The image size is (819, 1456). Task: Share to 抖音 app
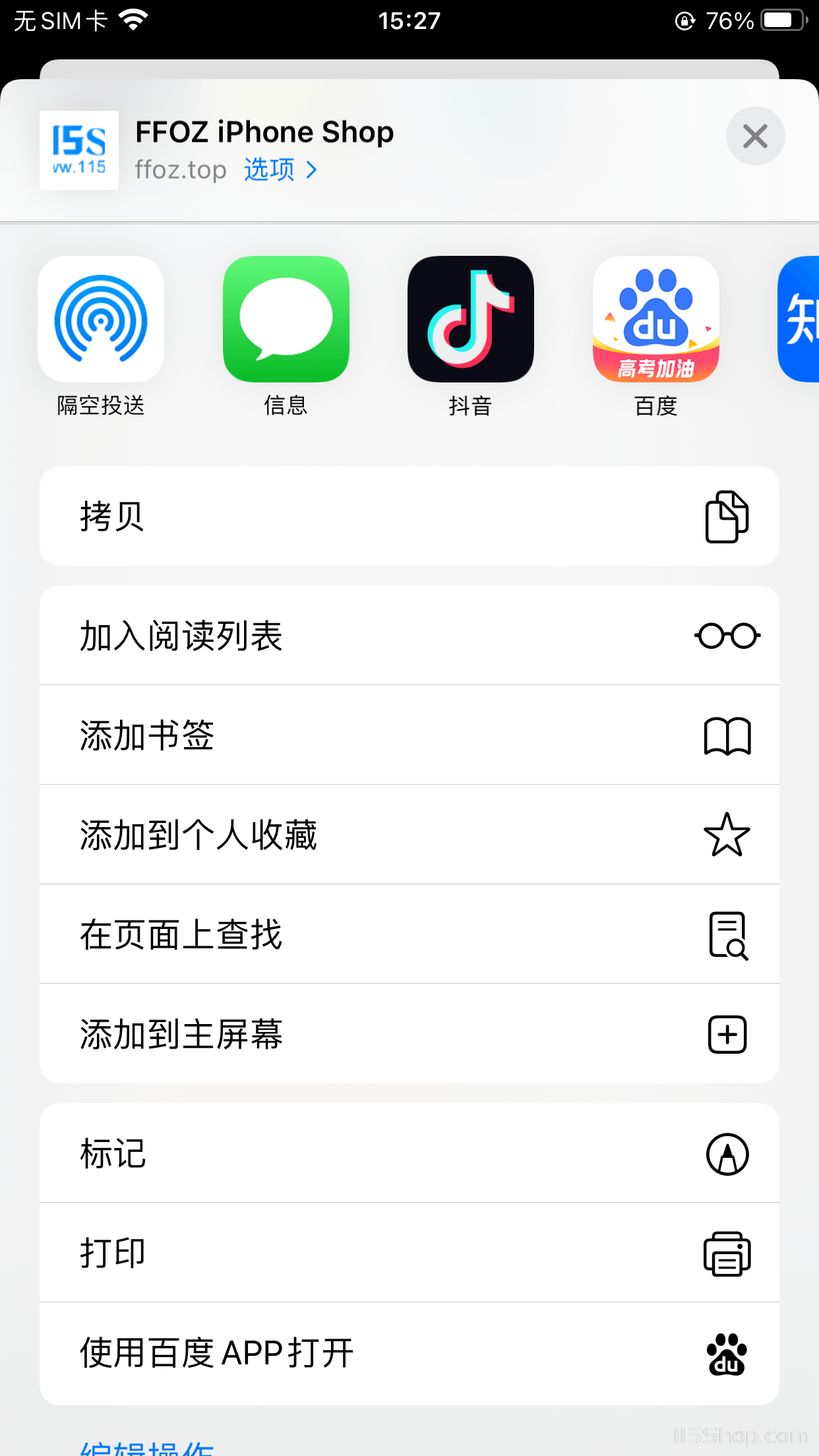tap(470, 336)
